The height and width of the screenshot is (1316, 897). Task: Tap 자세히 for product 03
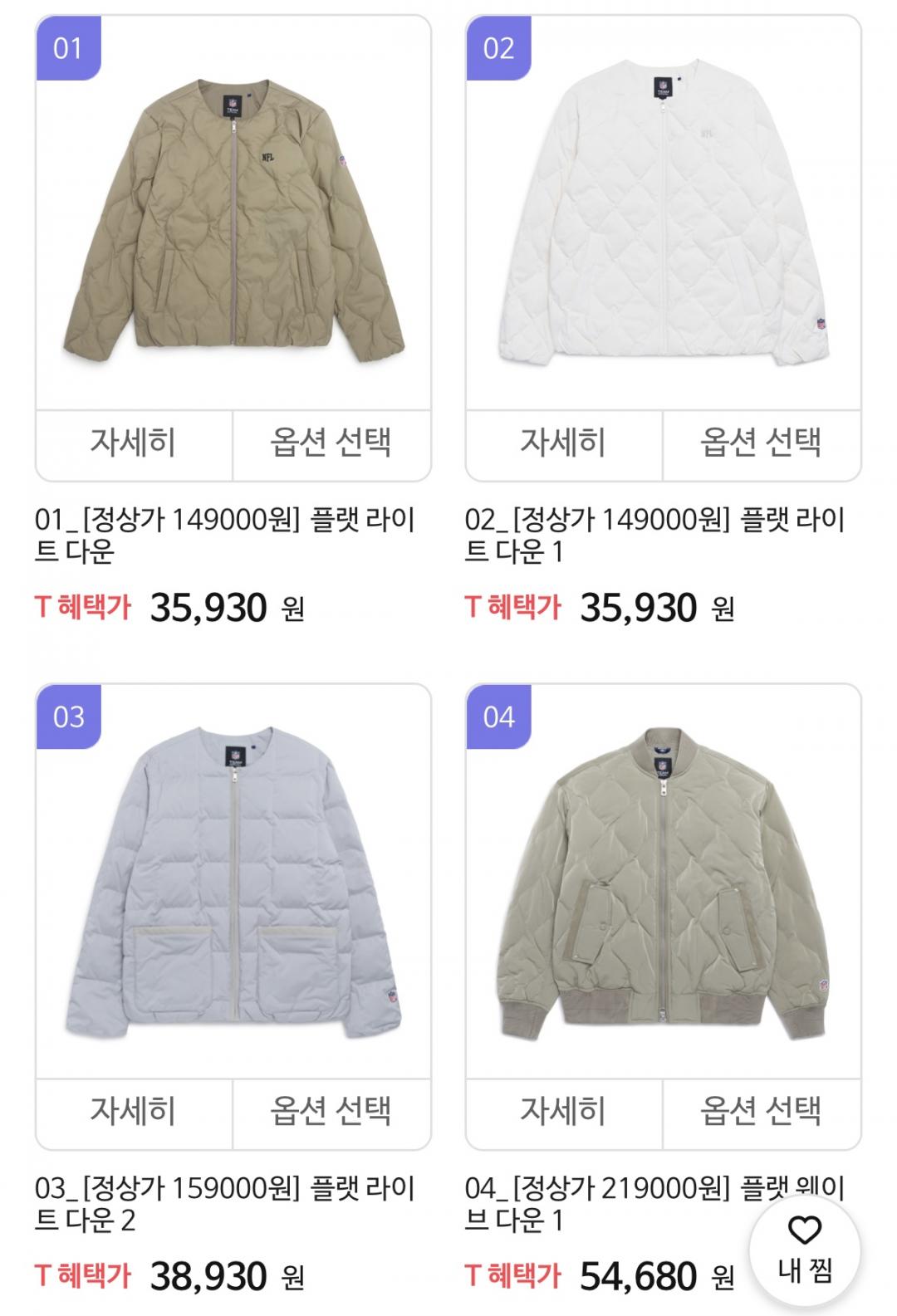pyautogui.click(x=134, y=1112)
